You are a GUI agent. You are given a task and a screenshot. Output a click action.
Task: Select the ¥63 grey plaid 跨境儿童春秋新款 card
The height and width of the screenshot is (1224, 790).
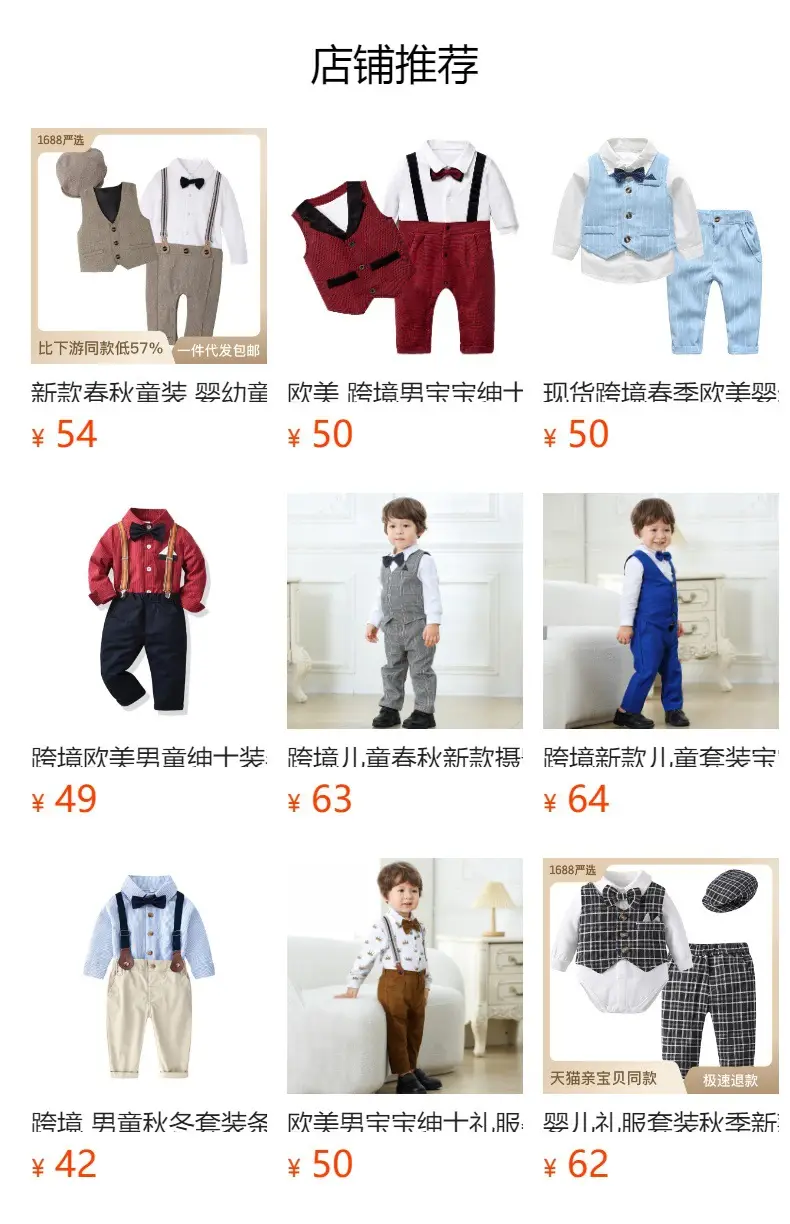(404, 611)
